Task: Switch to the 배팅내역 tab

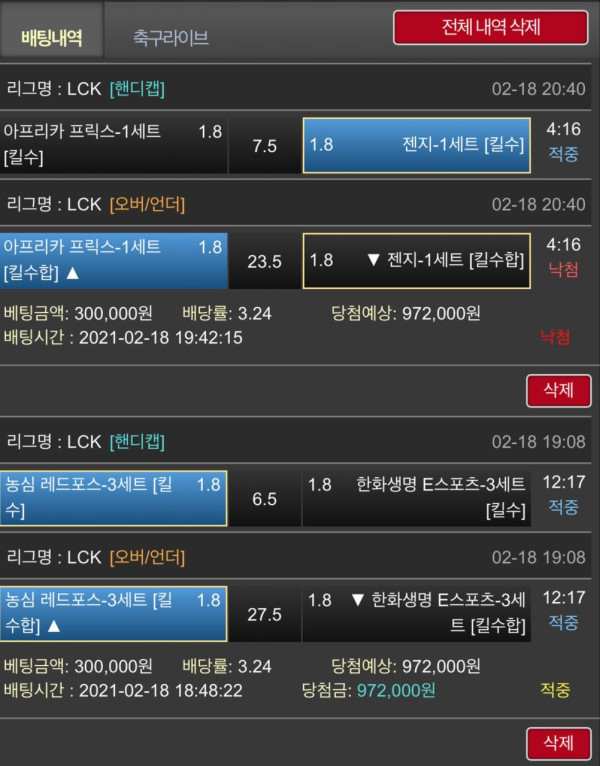Action: click(x=51, y=38)
